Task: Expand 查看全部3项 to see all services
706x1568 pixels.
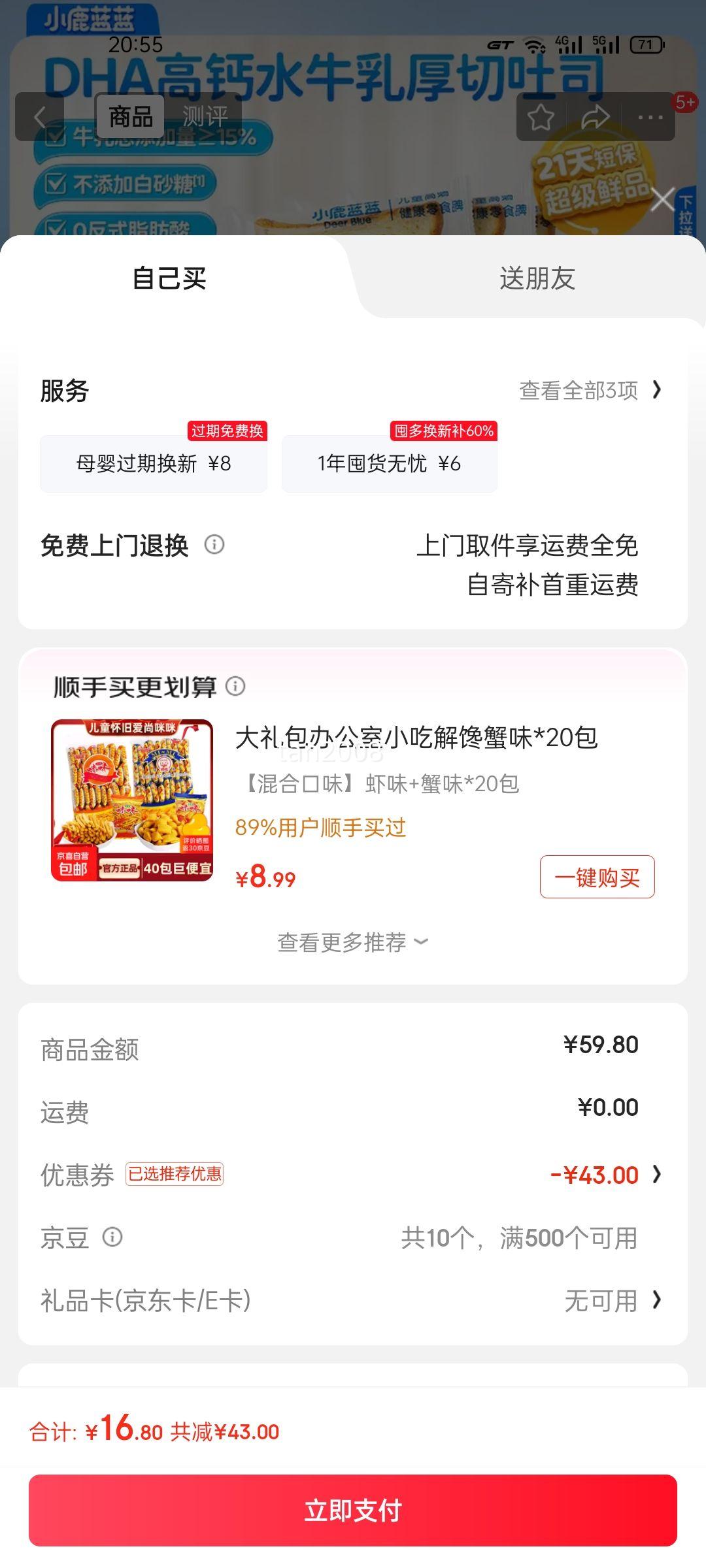Action: coord(588,390)
